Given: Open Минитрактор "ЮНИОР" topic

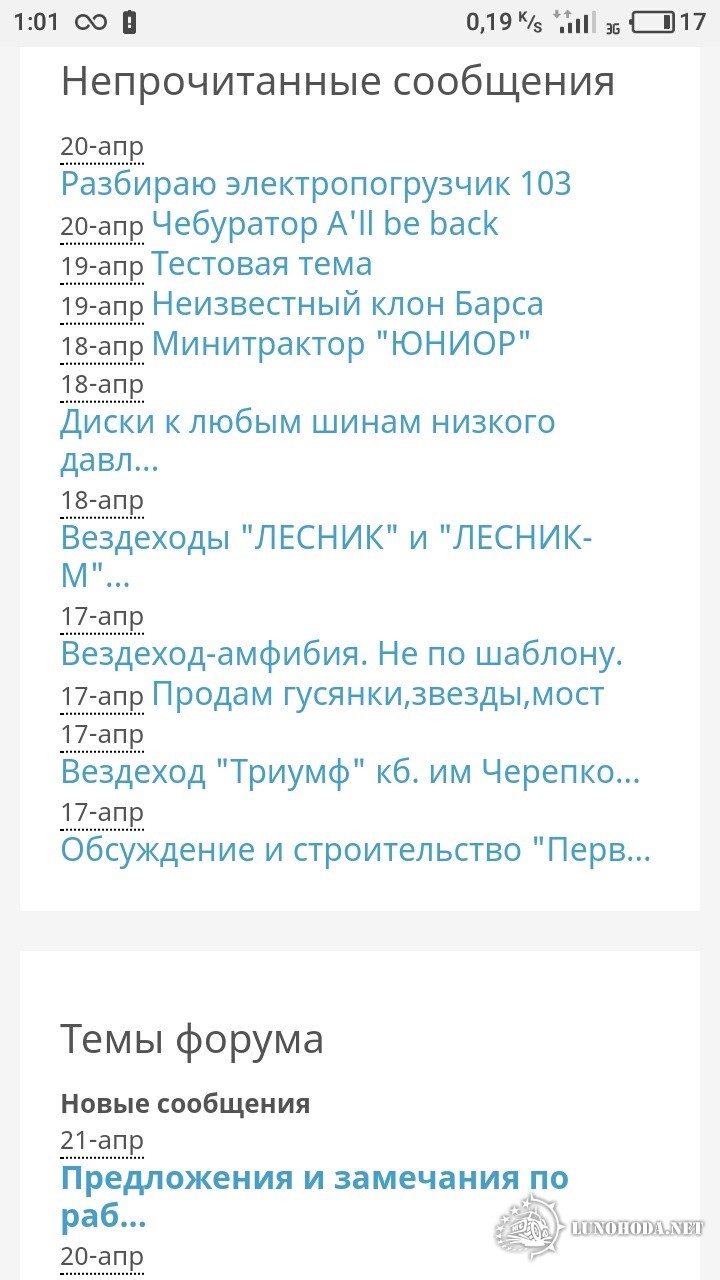Looking at the screenshot, I should tap(340, 344).
